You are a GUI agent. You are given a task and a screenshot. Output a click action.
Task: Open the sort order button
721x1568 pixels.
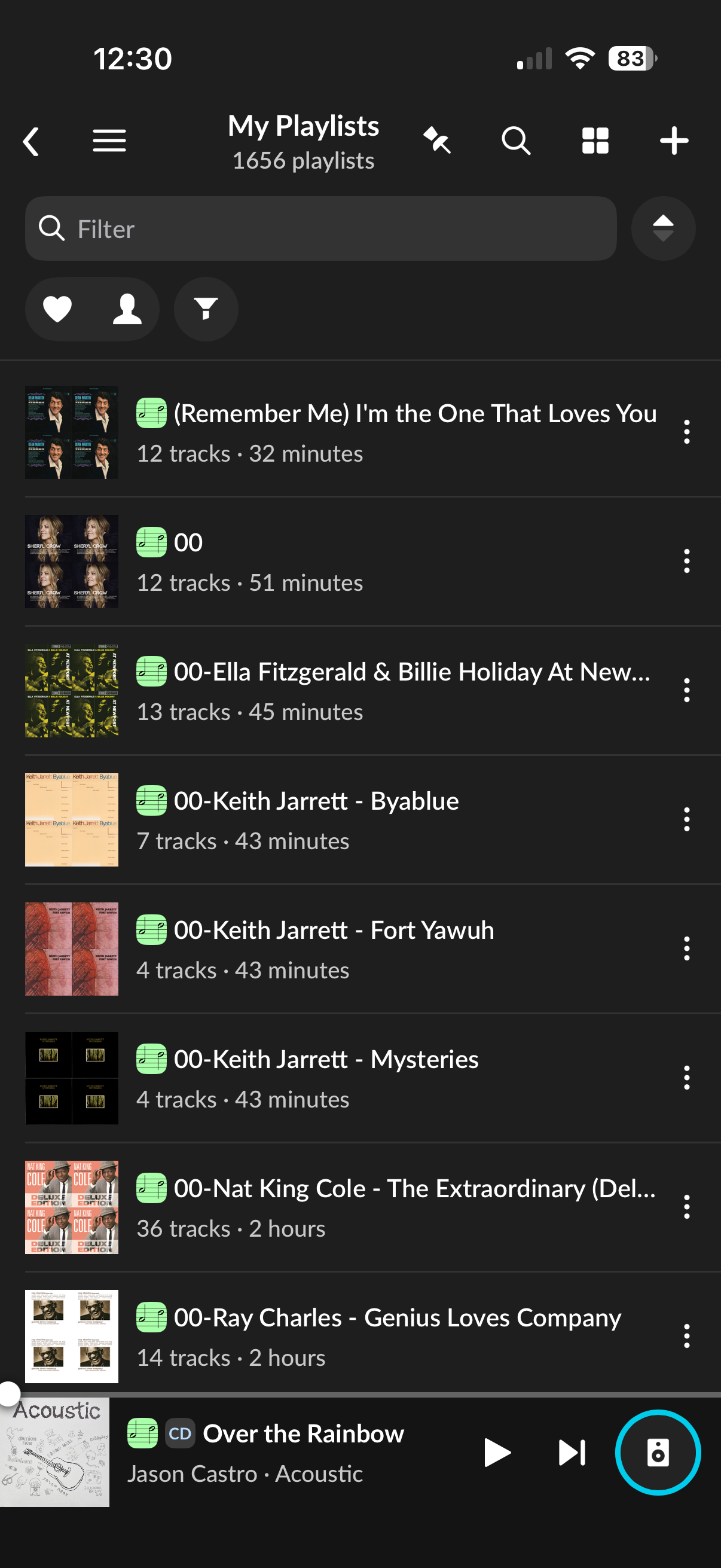[662, 229]
